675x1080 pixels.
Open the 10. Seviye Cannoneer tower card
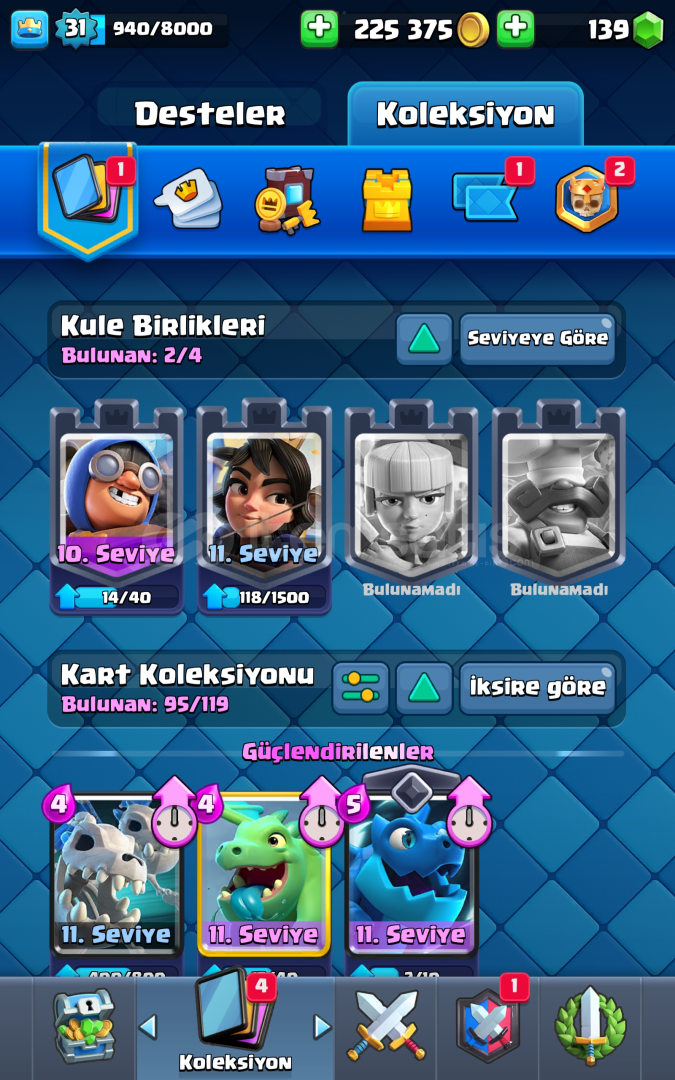[117, 508]
